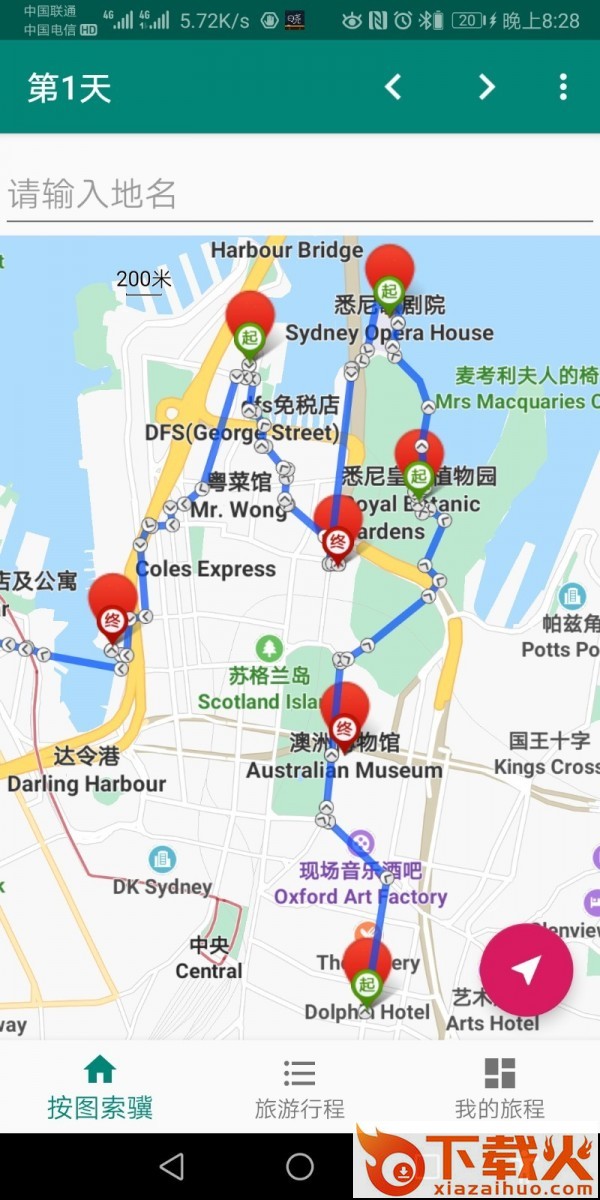Viewport: 600px width, 1200px height.
Task: Switch to the 旅游行程 tab
Action: [x=300, y=1087]
